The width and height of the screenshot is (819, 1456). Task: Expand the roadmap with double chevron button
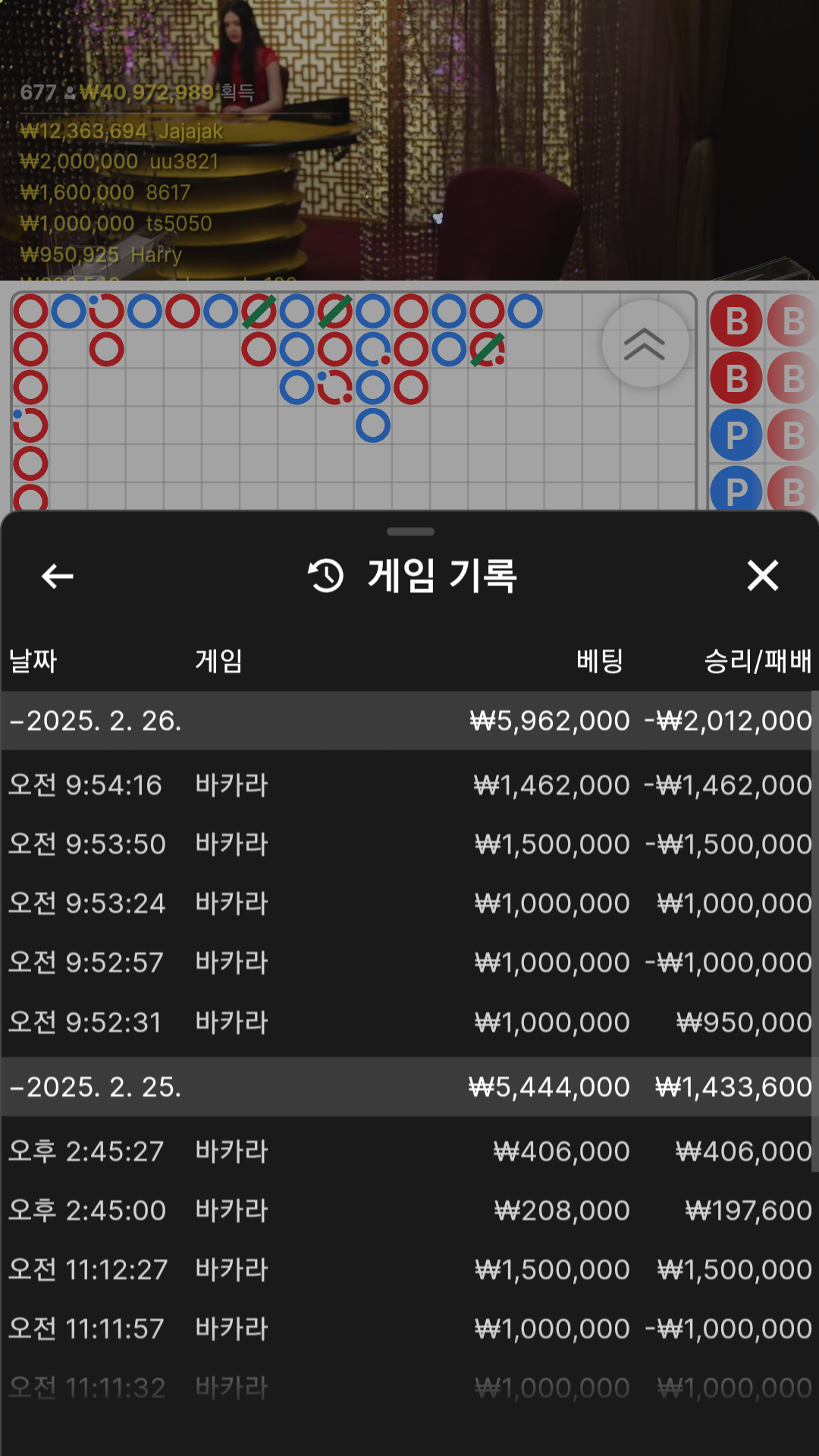[x=645, y=344]
